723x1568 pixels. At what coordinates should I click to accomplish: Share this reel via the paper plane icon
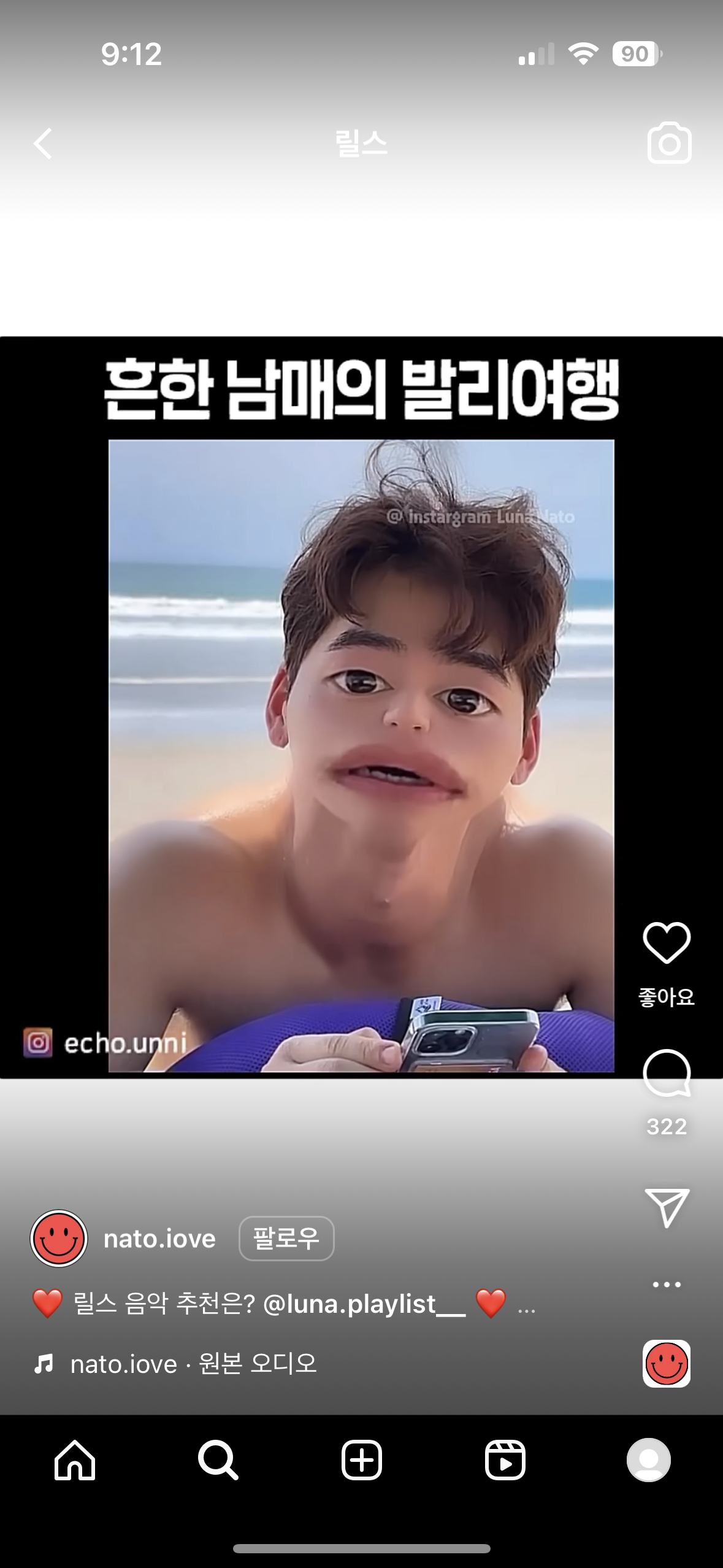[x=667, y=1208]
